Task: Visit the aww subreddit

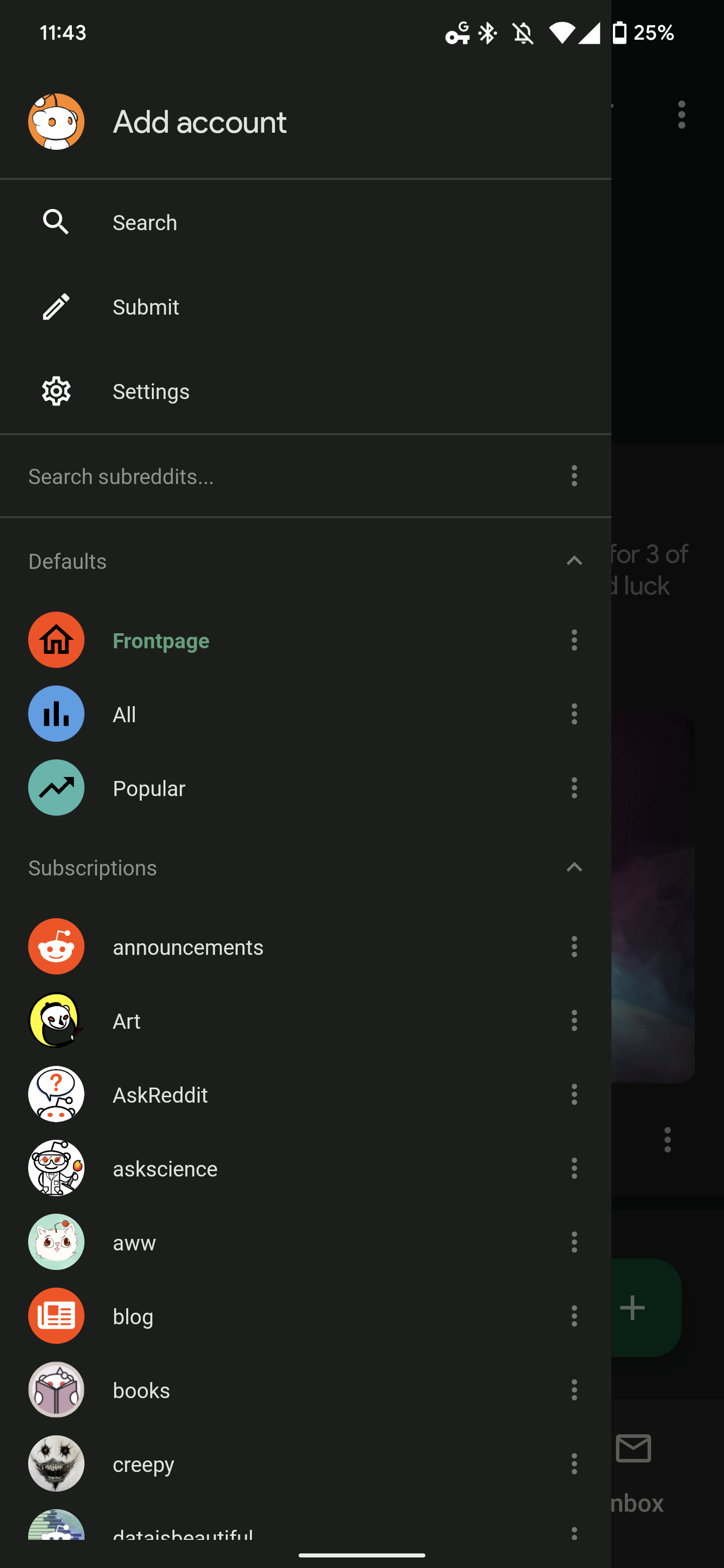Action: (x=134, y=1242)
